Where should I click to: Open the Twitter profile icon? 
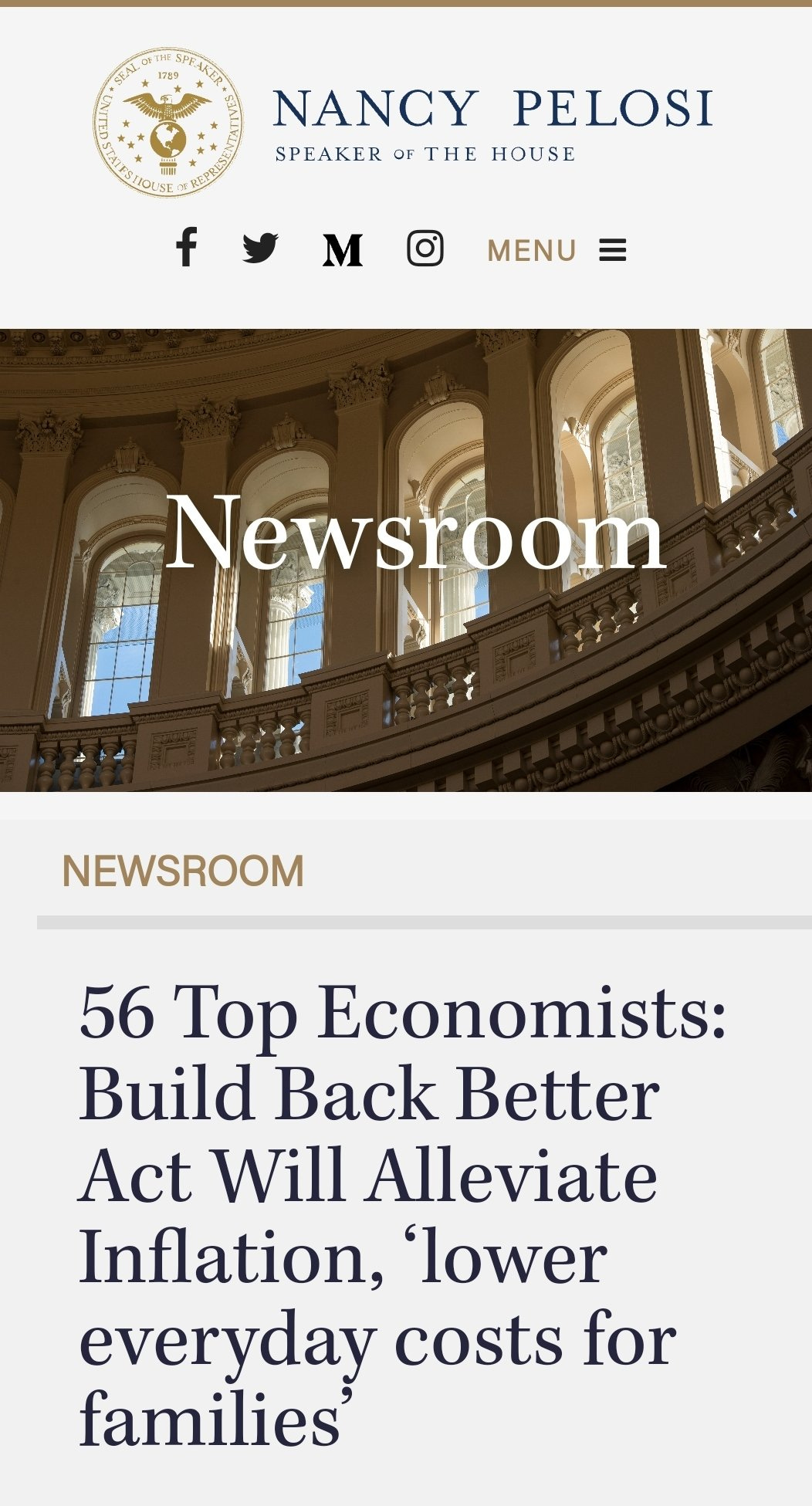pyautogui.click(x=260, y=249)
